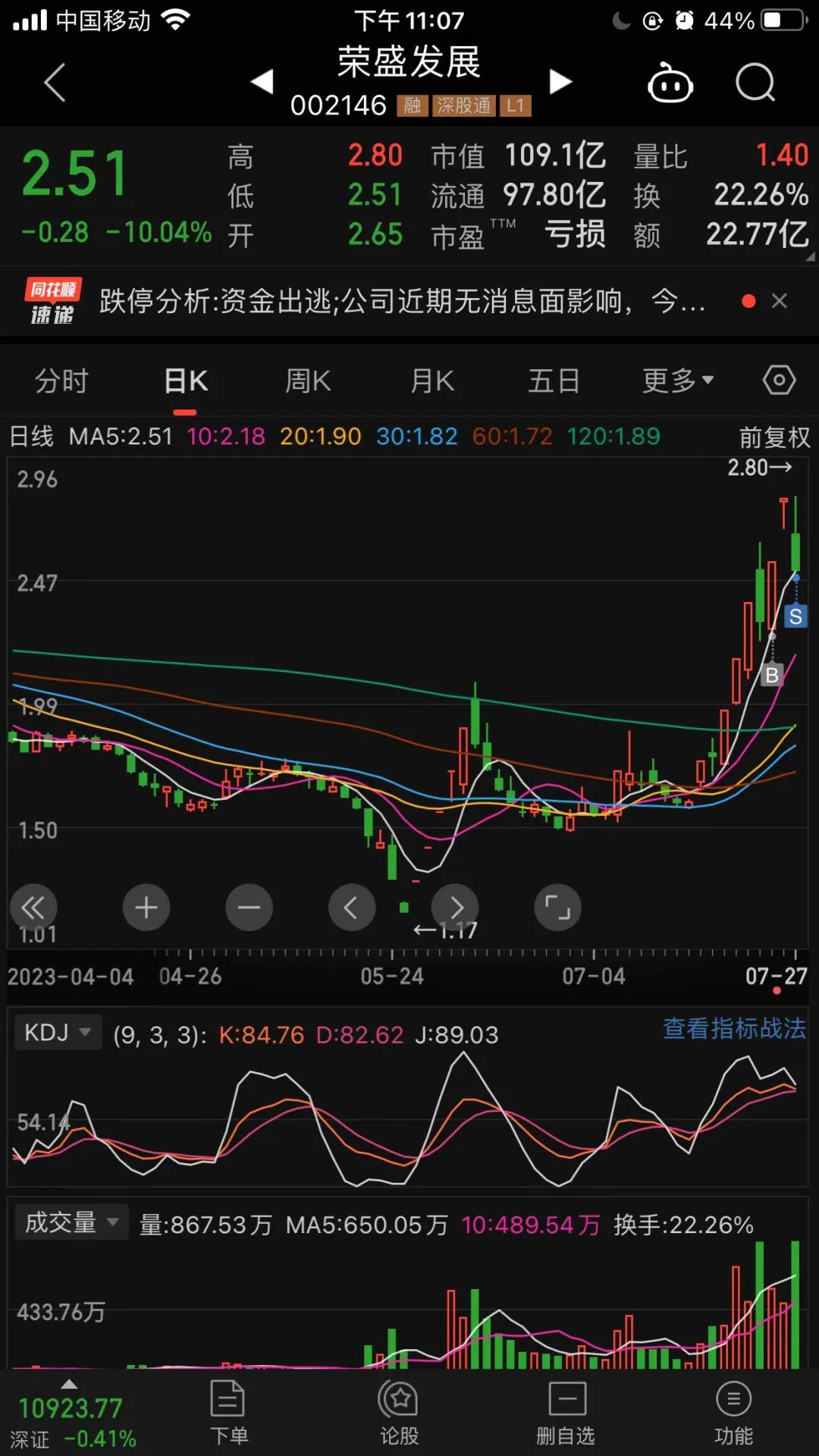Screen dimensions: 819x1456
Task: Switch to the next stock
Action: 560,81
